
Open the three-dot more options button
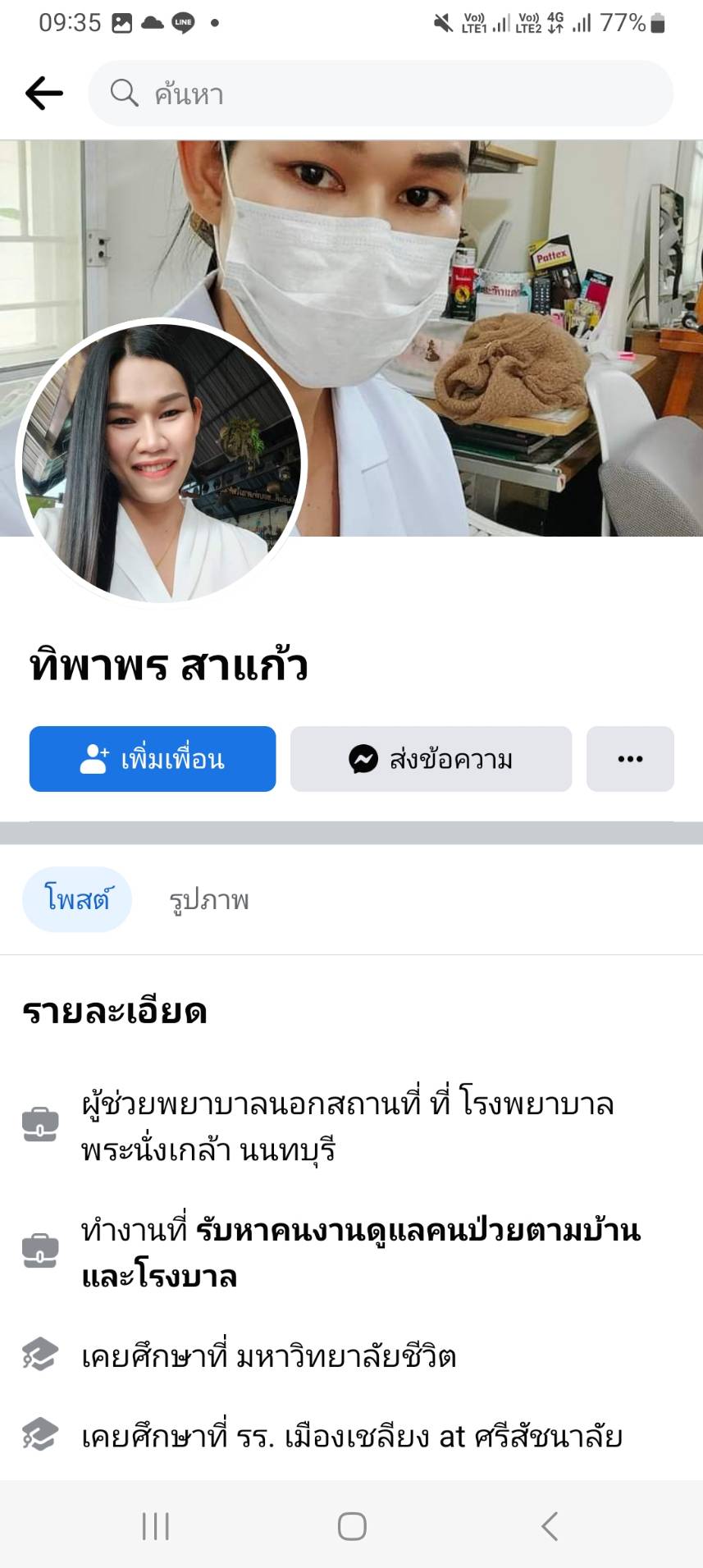630,759
